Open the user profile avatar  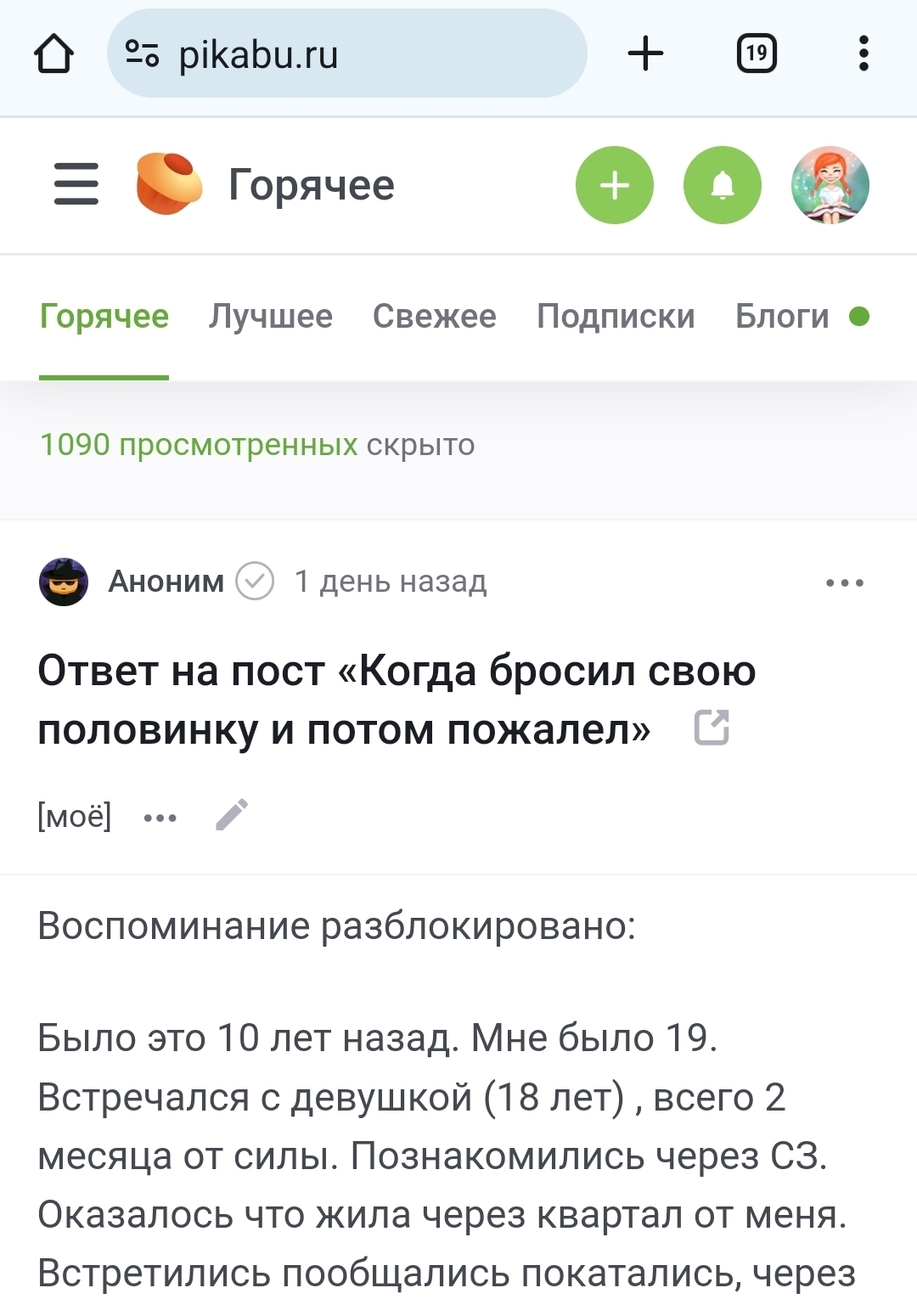(x=830, y=185)
